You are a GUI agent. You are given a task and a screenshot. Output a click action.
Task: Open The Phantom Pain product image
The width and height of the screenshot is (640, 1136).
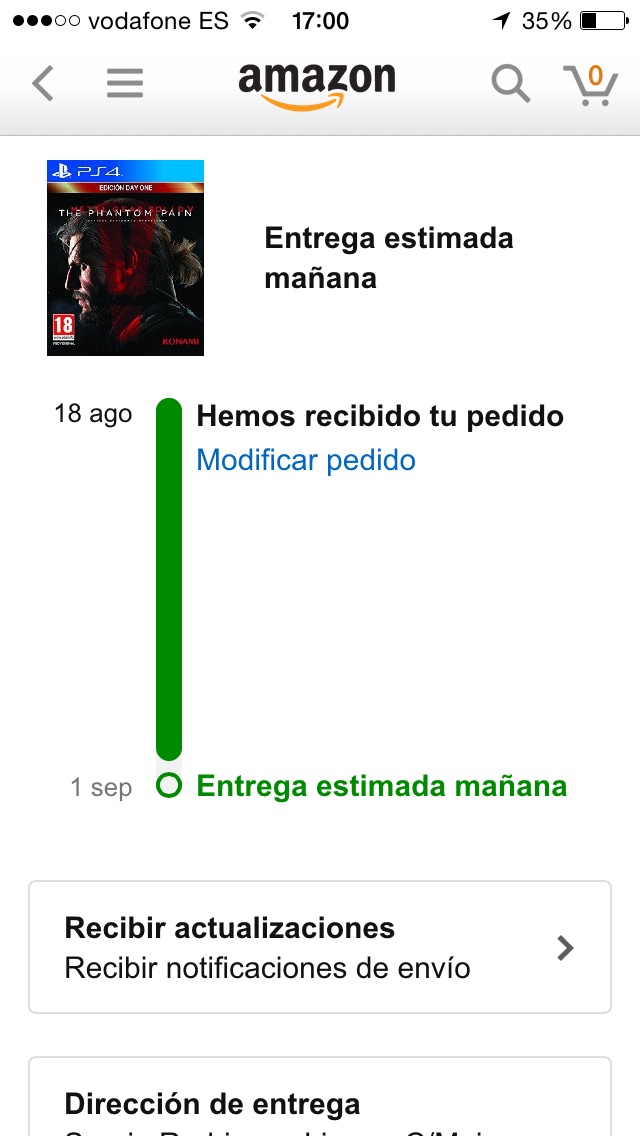point(125,257)
